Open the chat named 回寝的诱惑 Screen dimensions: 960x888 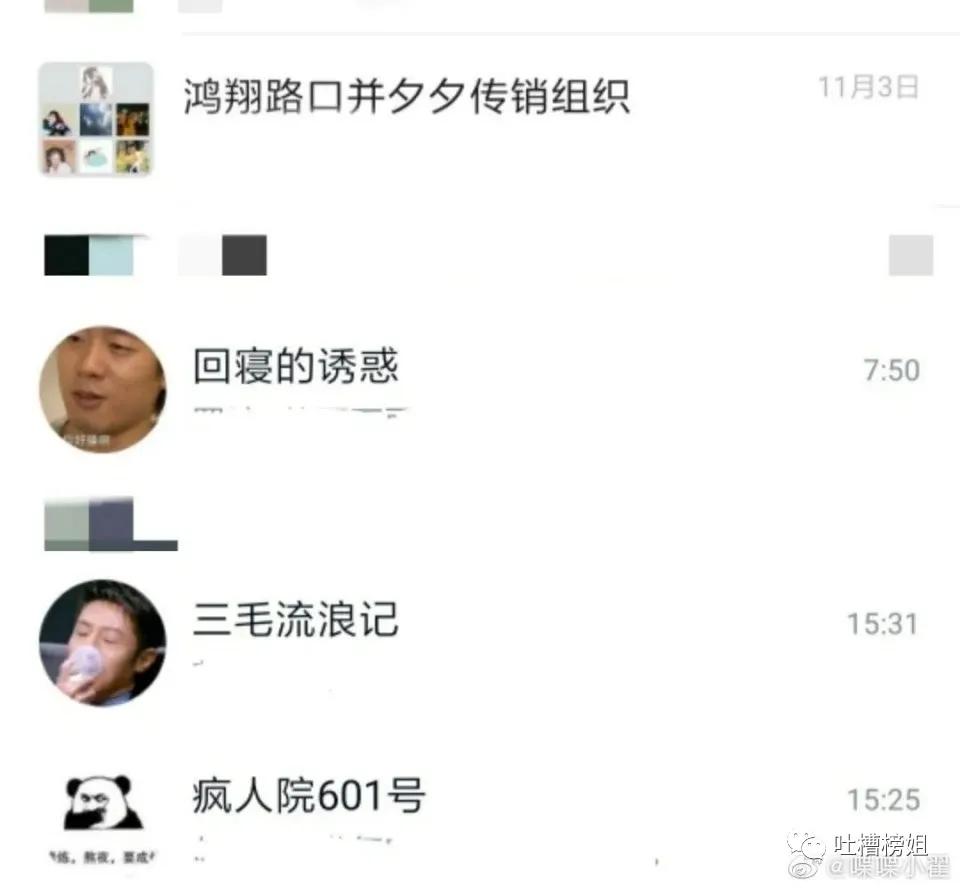[296, 368]
